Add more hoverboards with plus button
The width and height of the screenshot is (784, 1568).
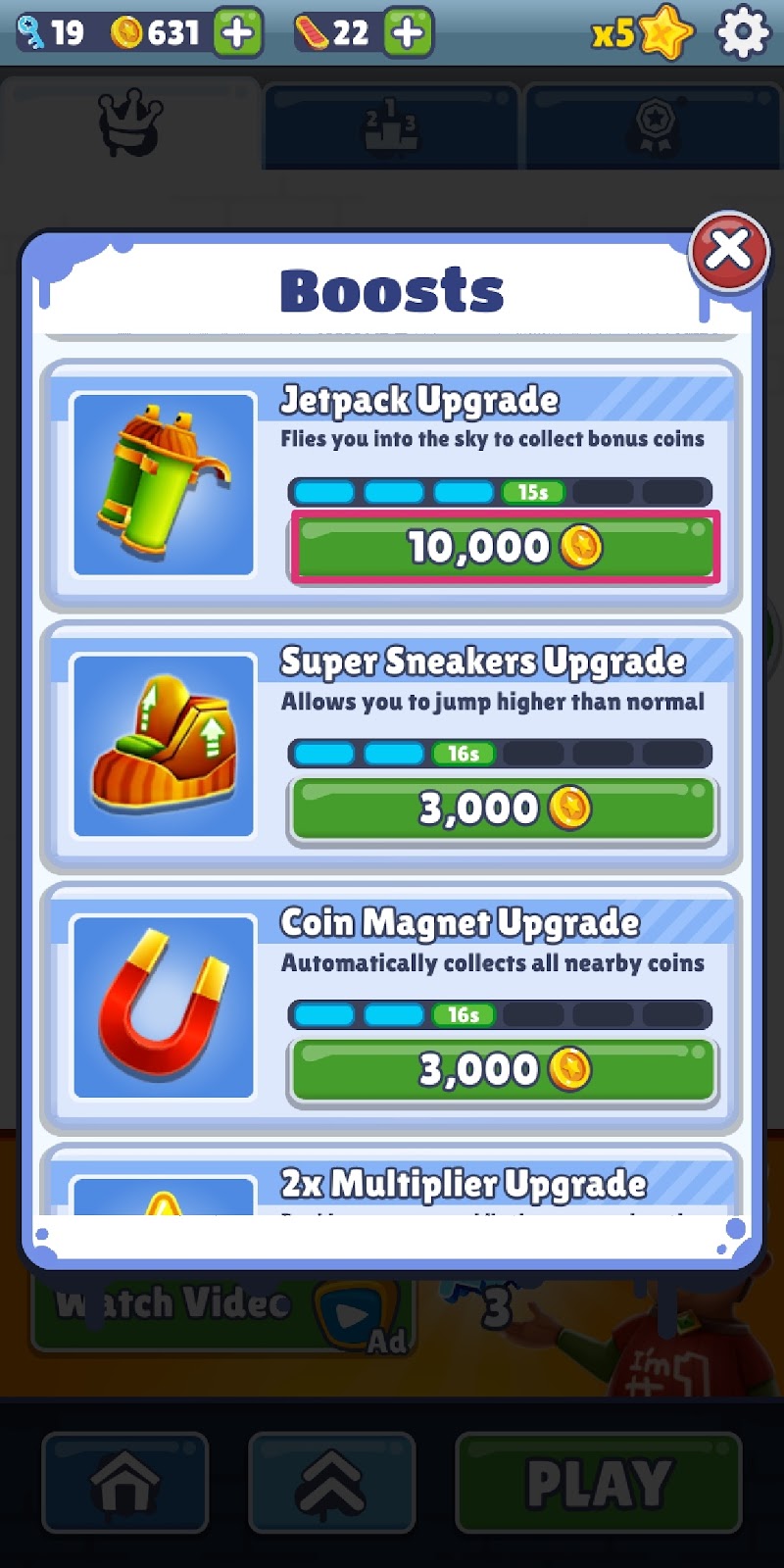[408, 33]
